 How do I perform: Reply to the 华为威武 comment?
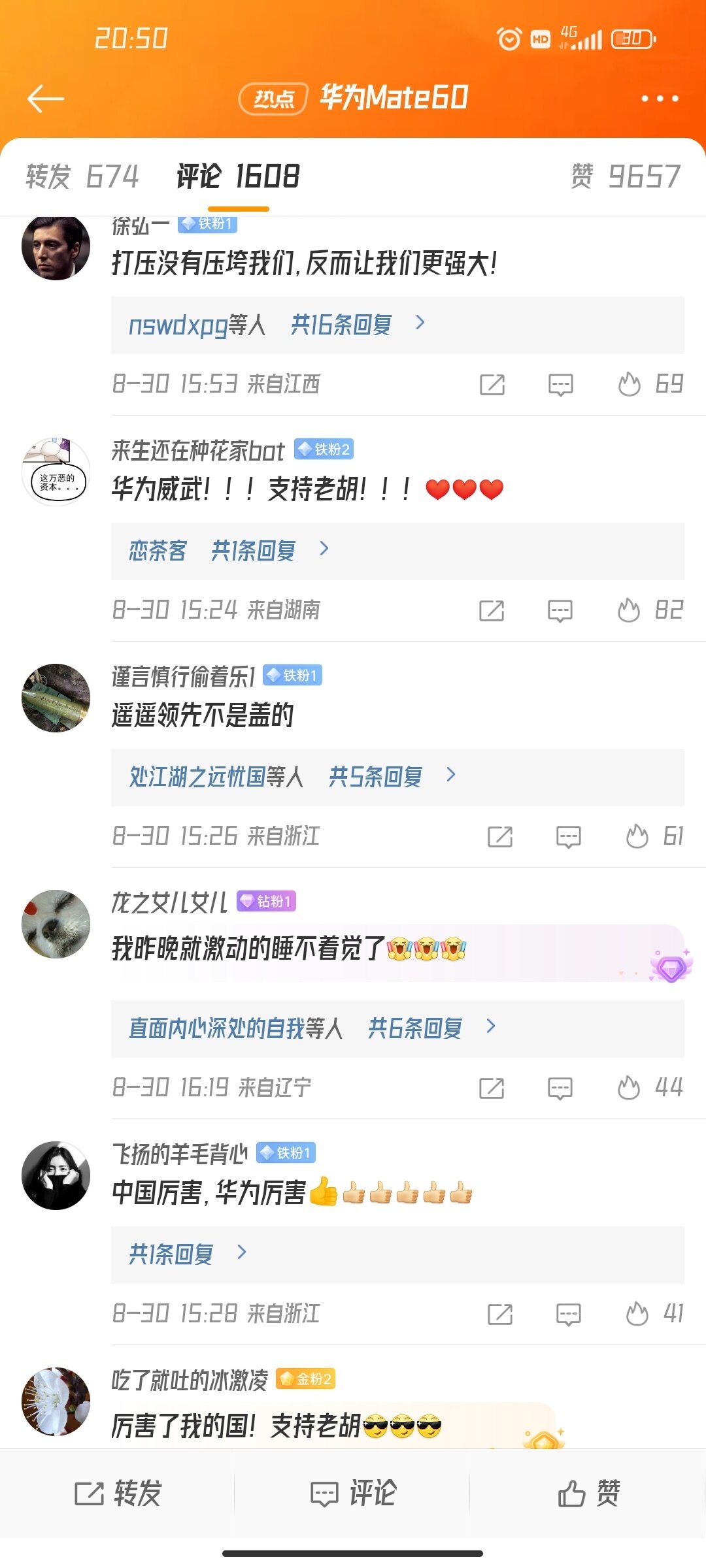tap(560, 611)
